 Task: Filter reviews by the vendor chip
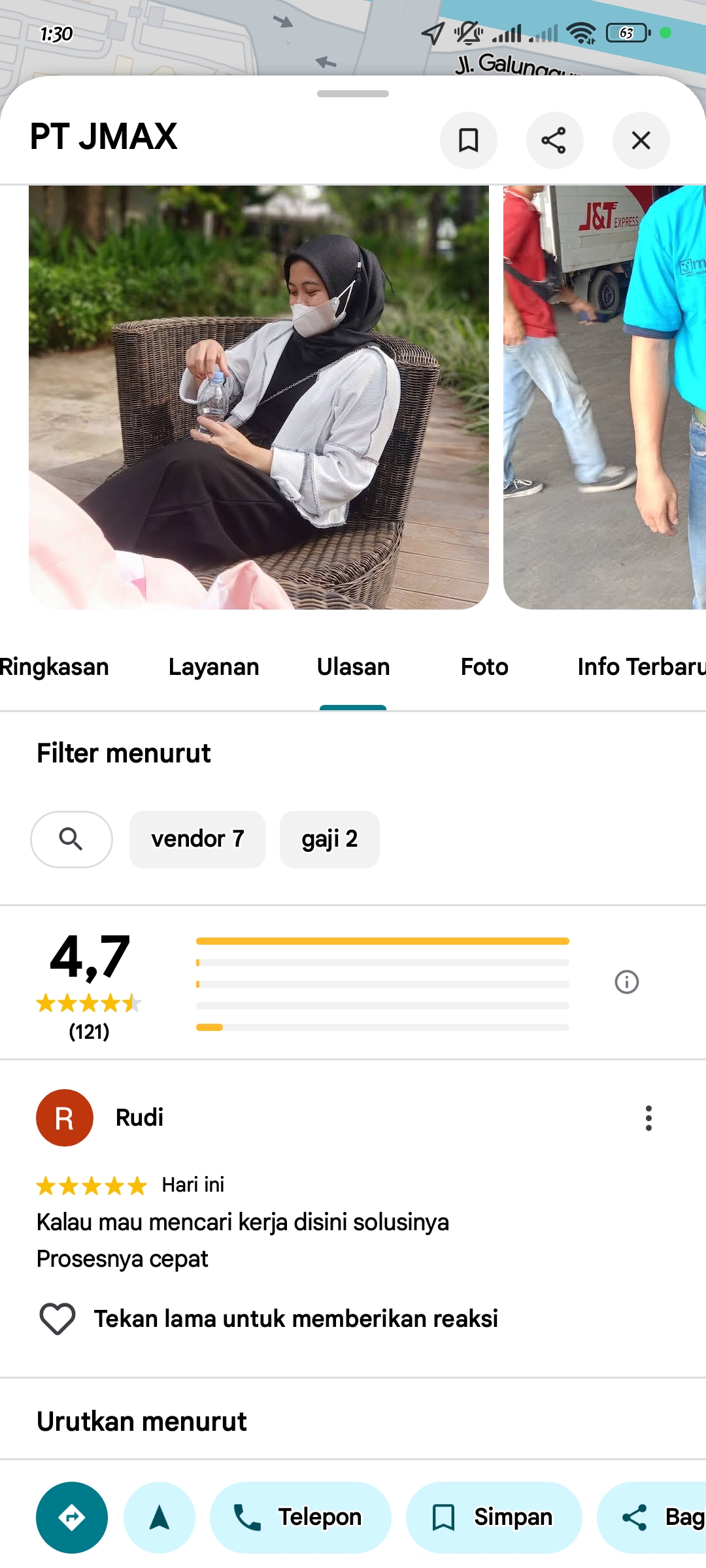(x=197, y=839)
